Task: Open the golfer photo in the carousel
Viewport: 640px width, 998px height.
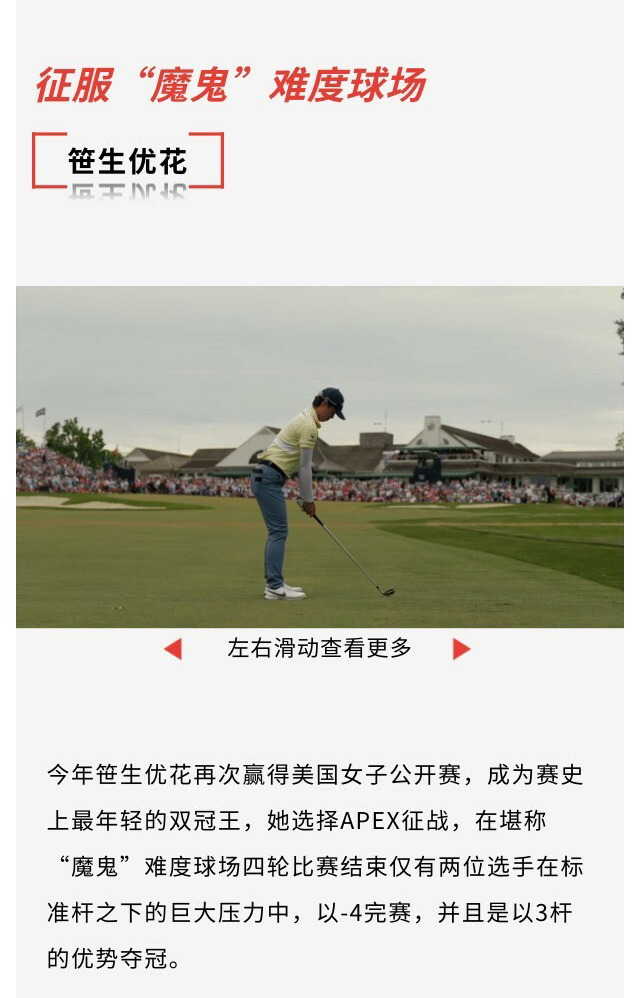Action: pyautogui.click(x=319, y=457)
